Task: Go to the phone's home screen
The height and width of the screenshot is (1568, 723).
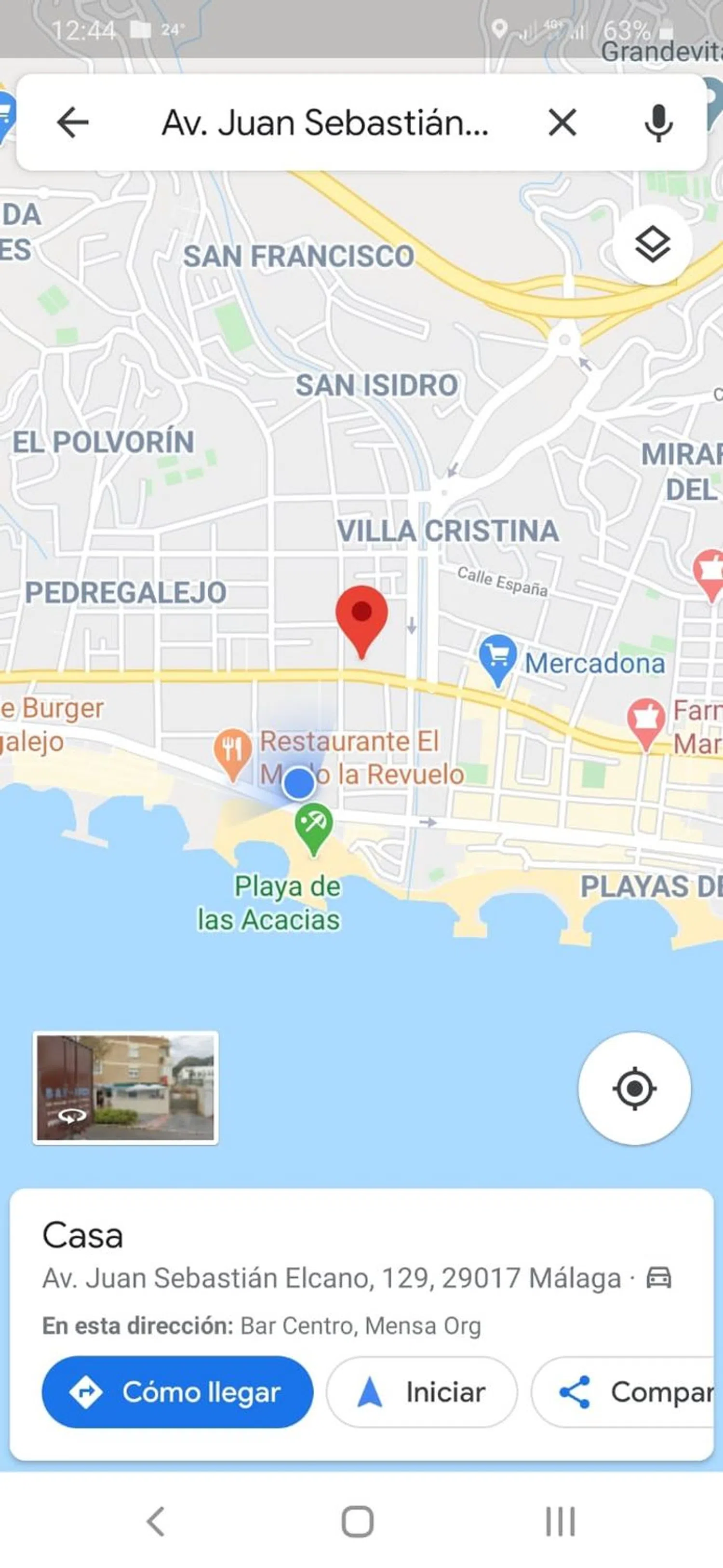Action: coord(358,1521)
